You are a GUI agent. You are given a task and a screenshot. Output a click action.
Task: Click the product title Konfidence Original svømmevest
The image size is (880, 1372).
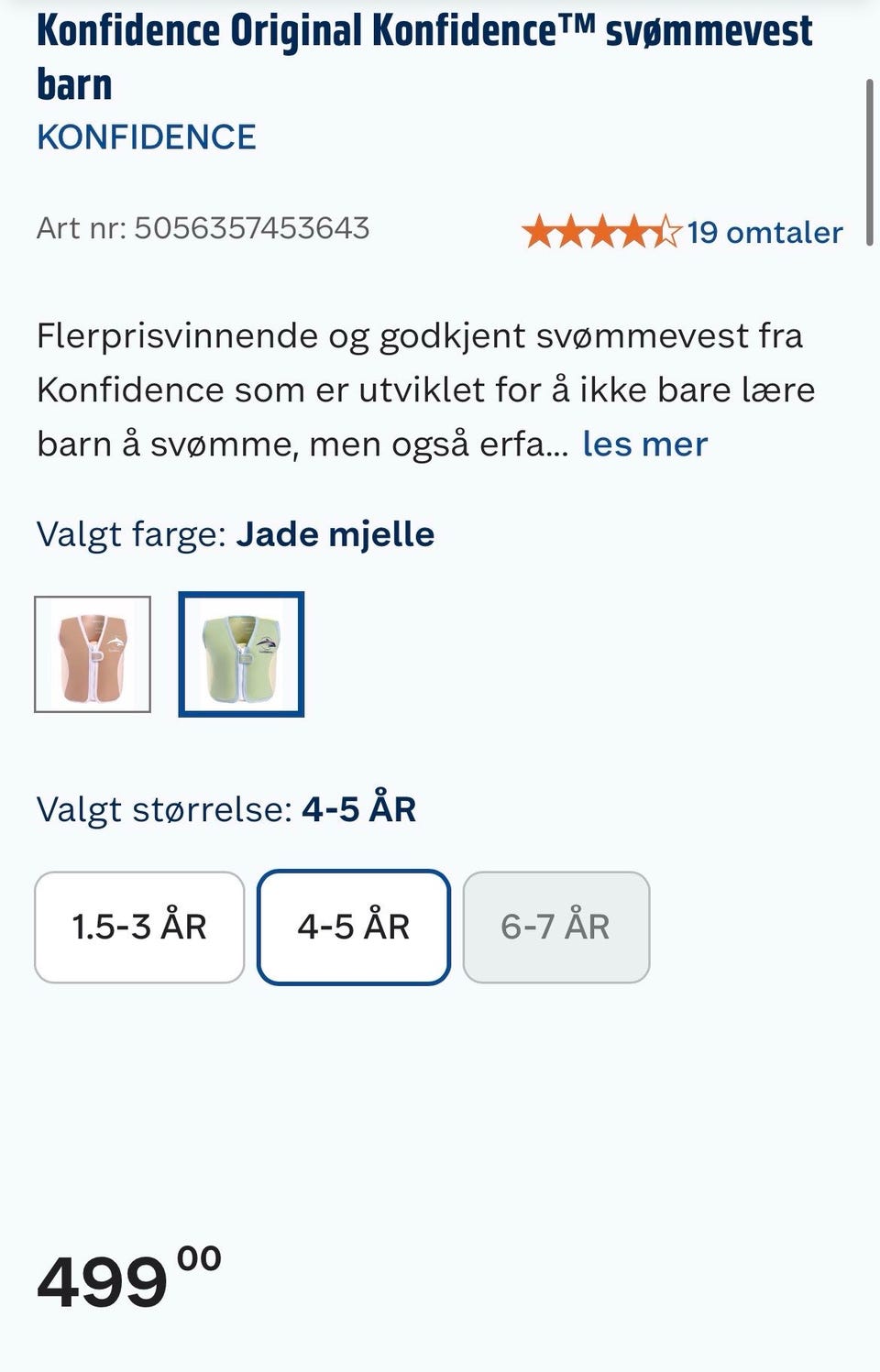pos(424,55)
